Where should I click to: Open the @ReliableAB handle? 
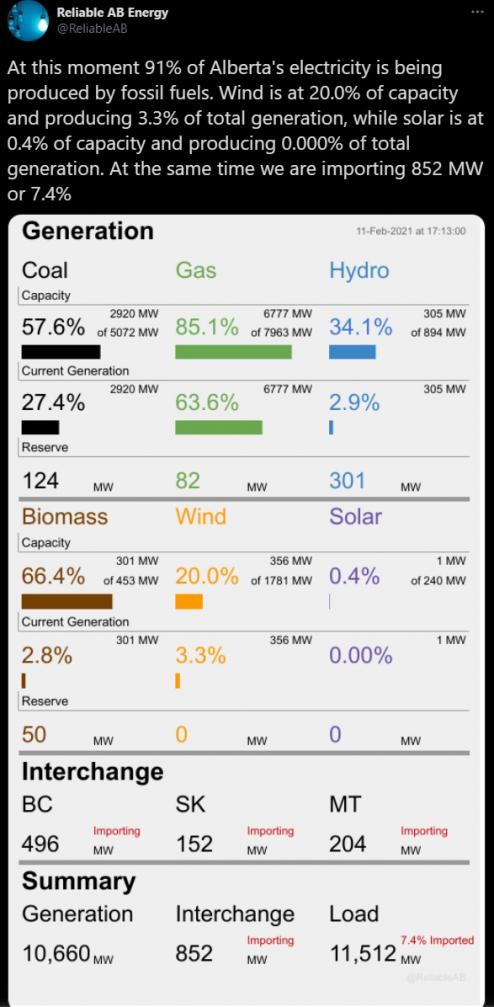[83, 28]
